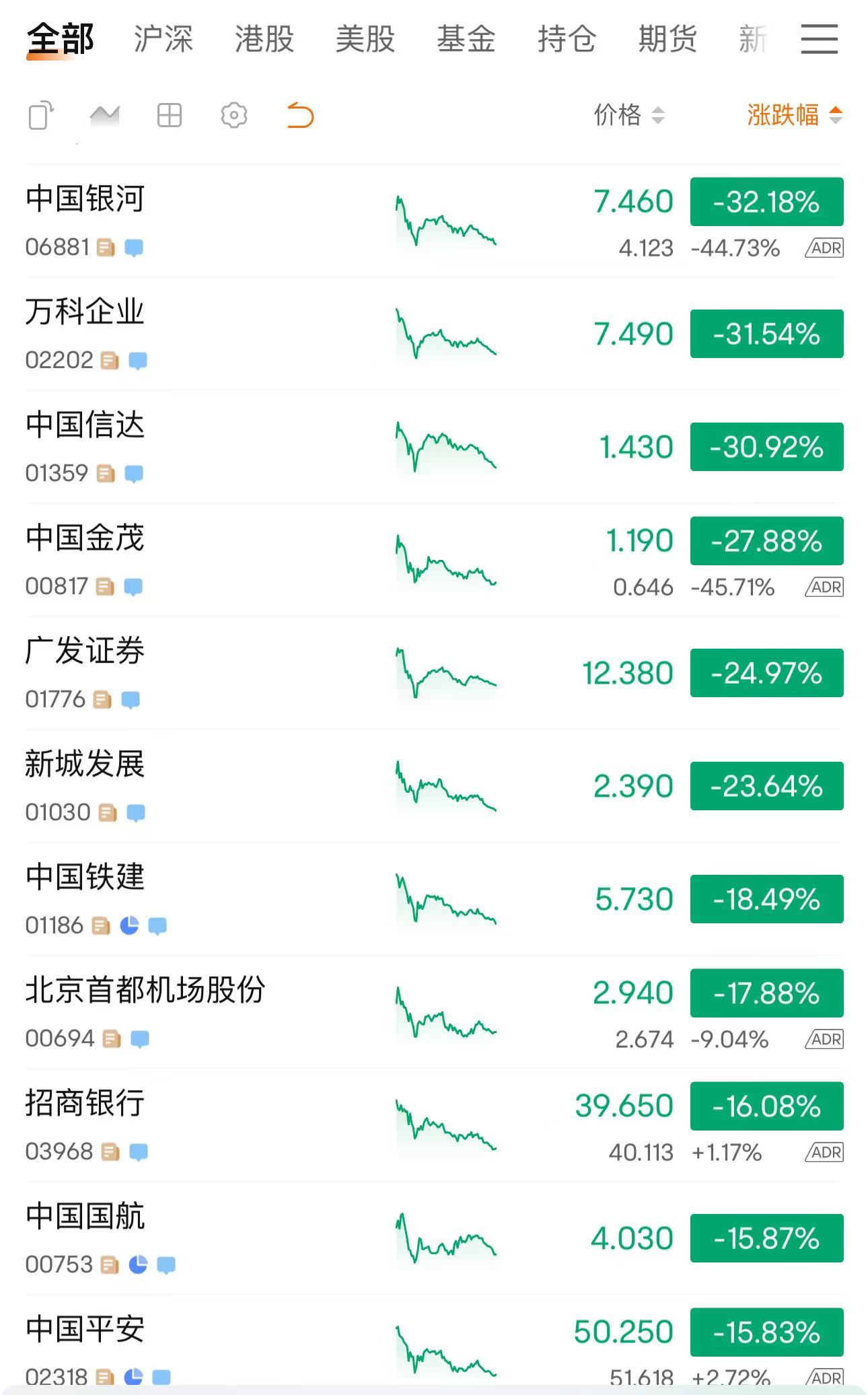Sort the list by 价格

point(628,115)
